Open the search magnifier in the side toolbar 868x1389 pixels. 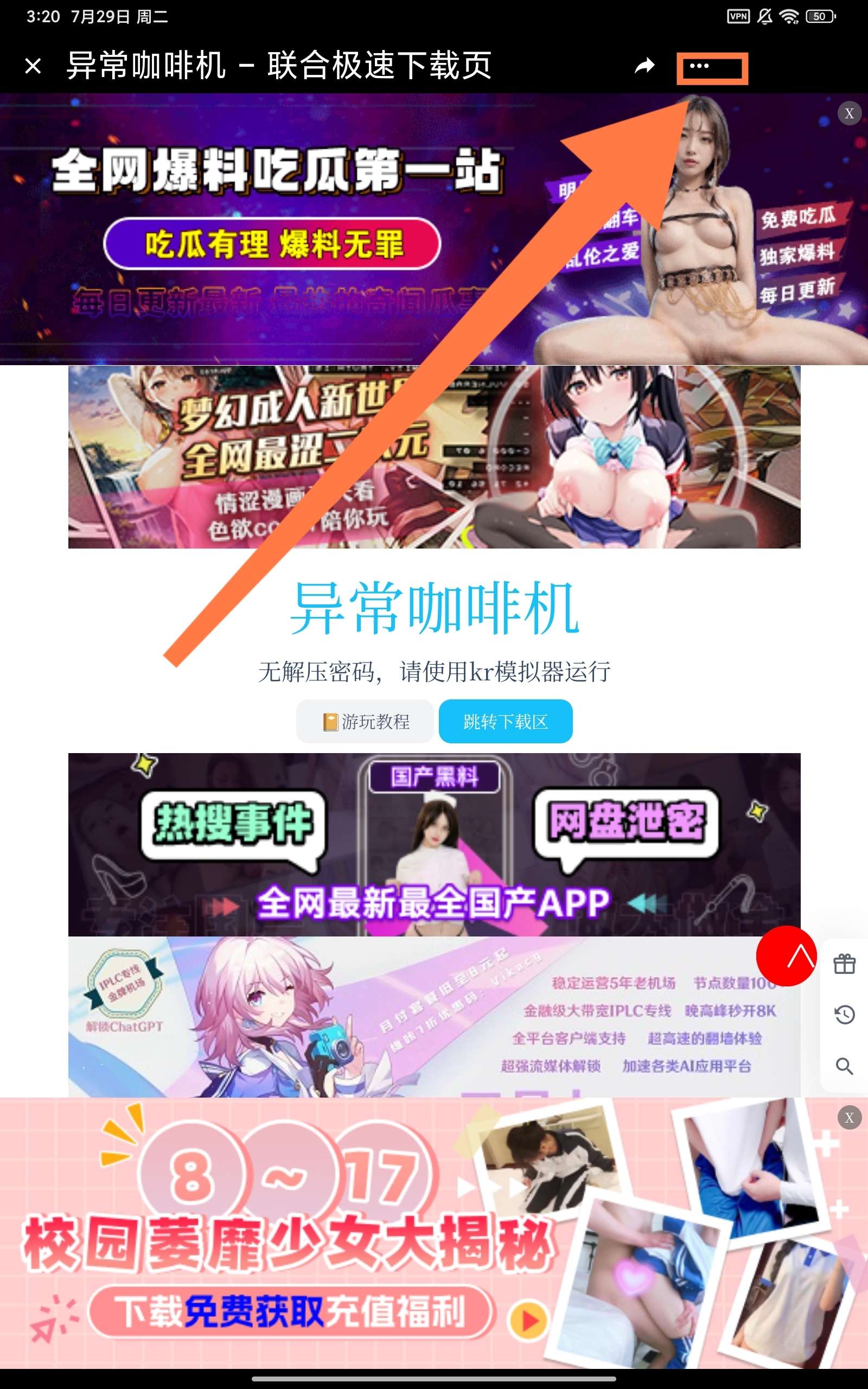pos(844,1066)
